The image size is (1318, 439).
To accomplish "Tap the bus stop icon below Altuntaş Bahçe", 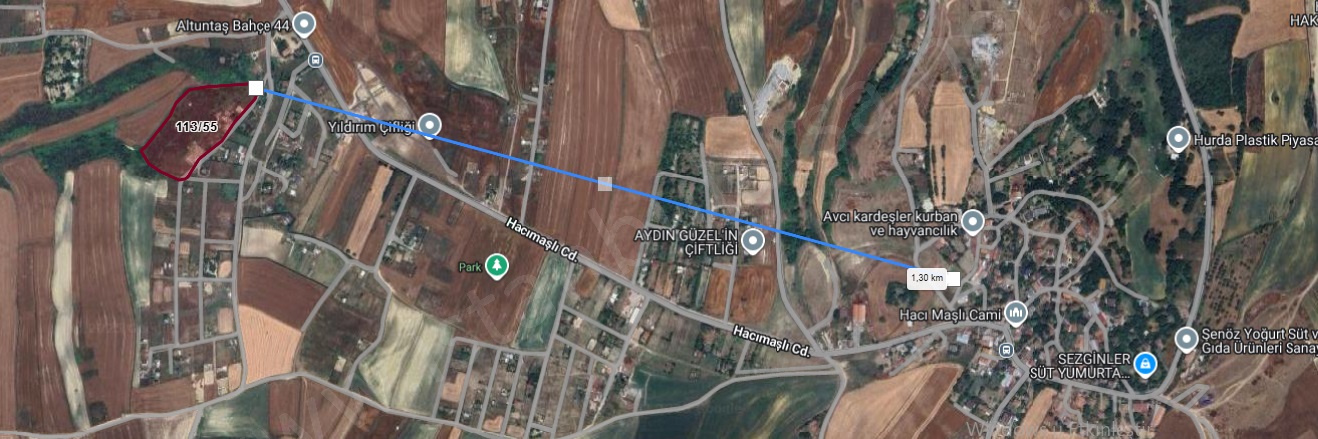I will 316,60.
